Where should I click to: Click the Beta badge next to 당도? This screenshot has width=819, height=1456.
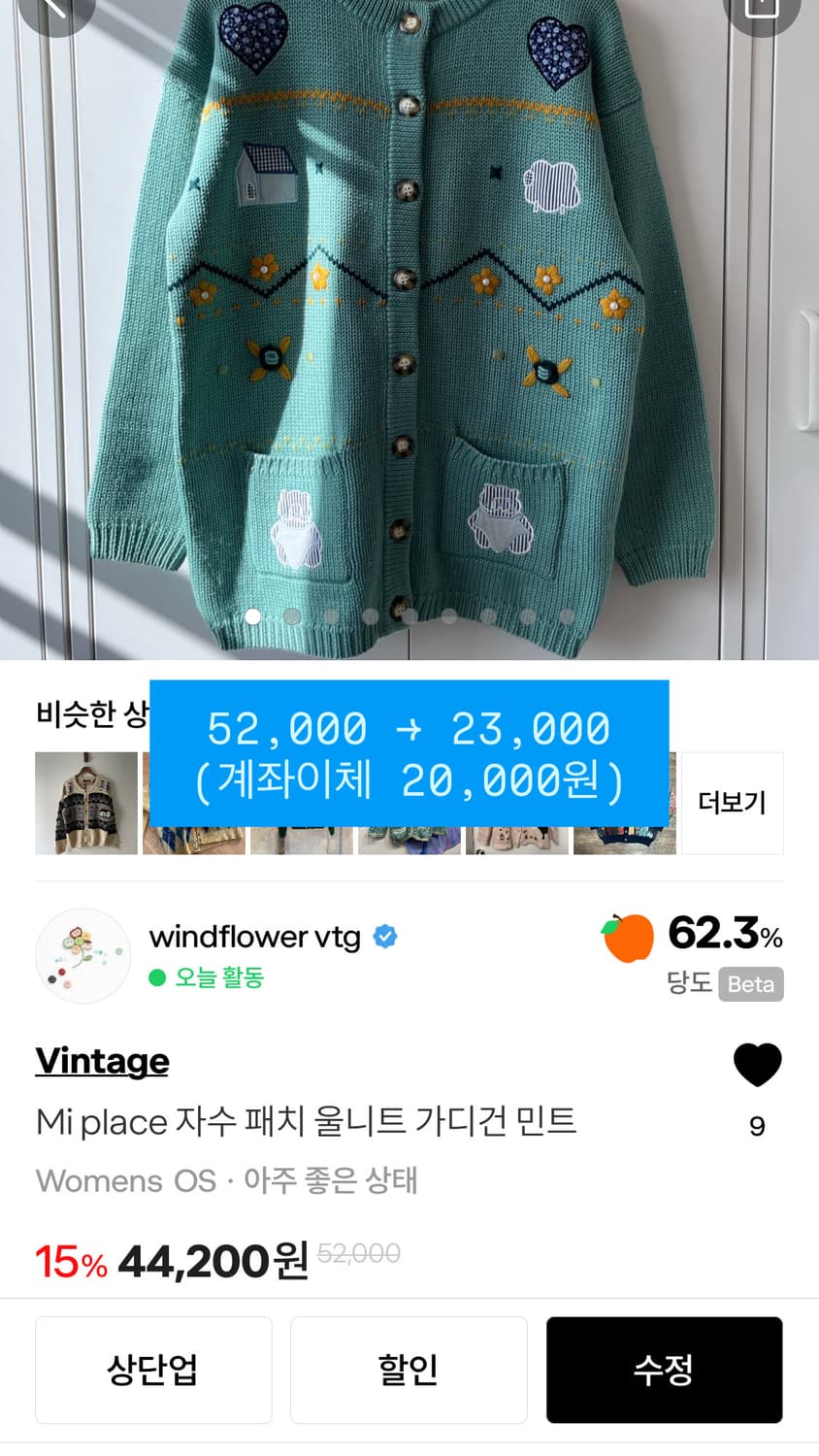[x=749, y=985]
